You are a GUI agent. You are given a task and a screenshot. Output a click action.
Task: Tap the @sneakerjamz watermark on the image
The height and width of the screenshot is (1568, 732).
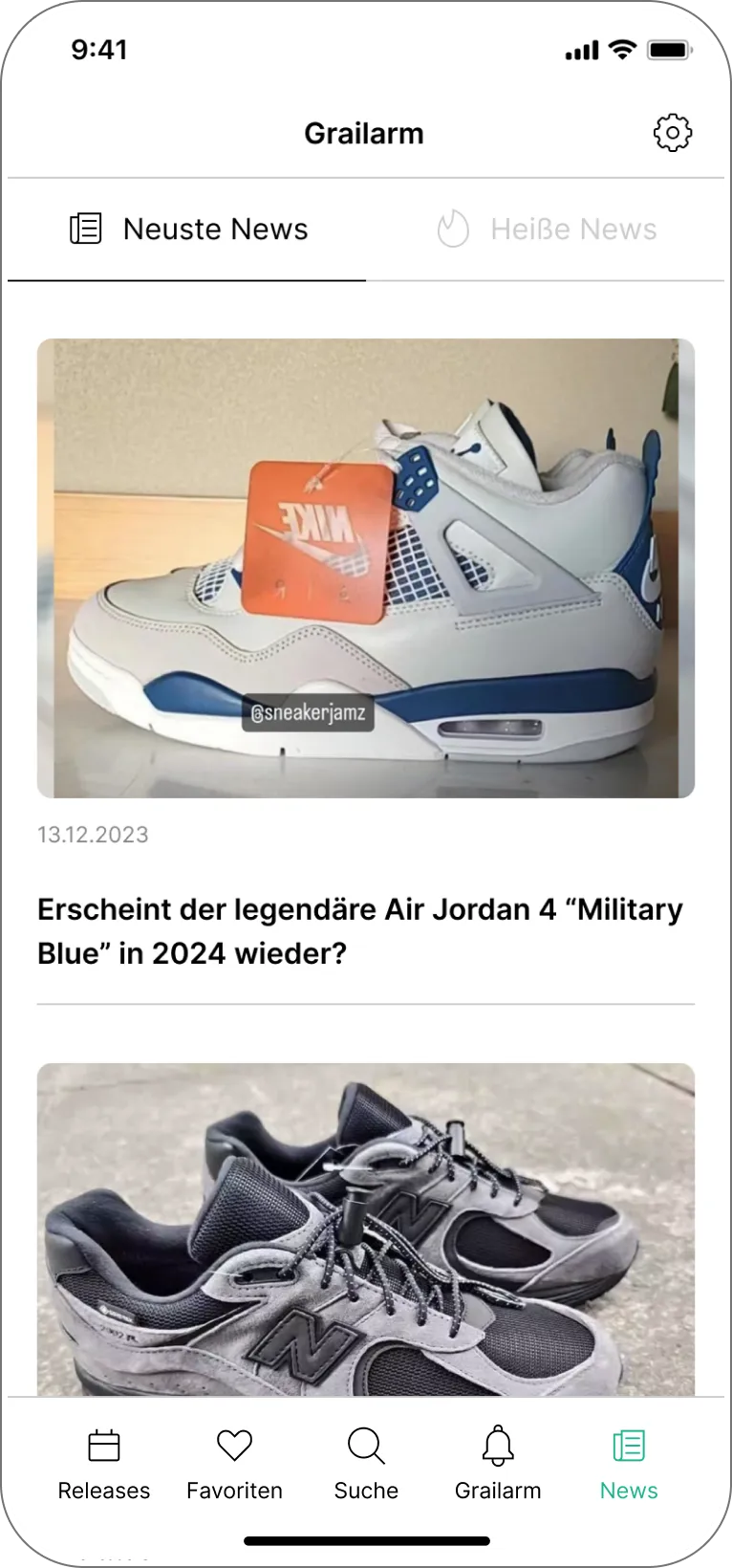pyautogui.click(x=309, y=712)
